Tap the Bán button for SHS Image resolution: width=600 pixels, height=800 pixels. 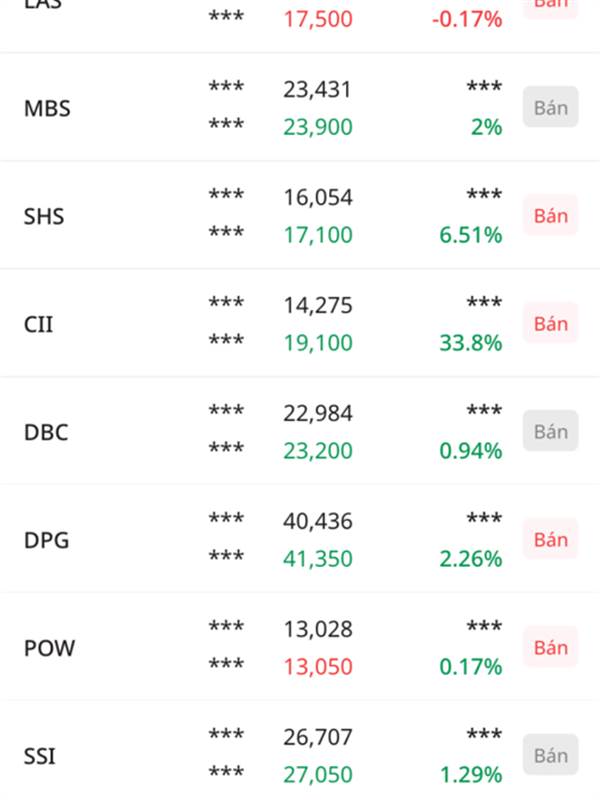coord(550,216)
